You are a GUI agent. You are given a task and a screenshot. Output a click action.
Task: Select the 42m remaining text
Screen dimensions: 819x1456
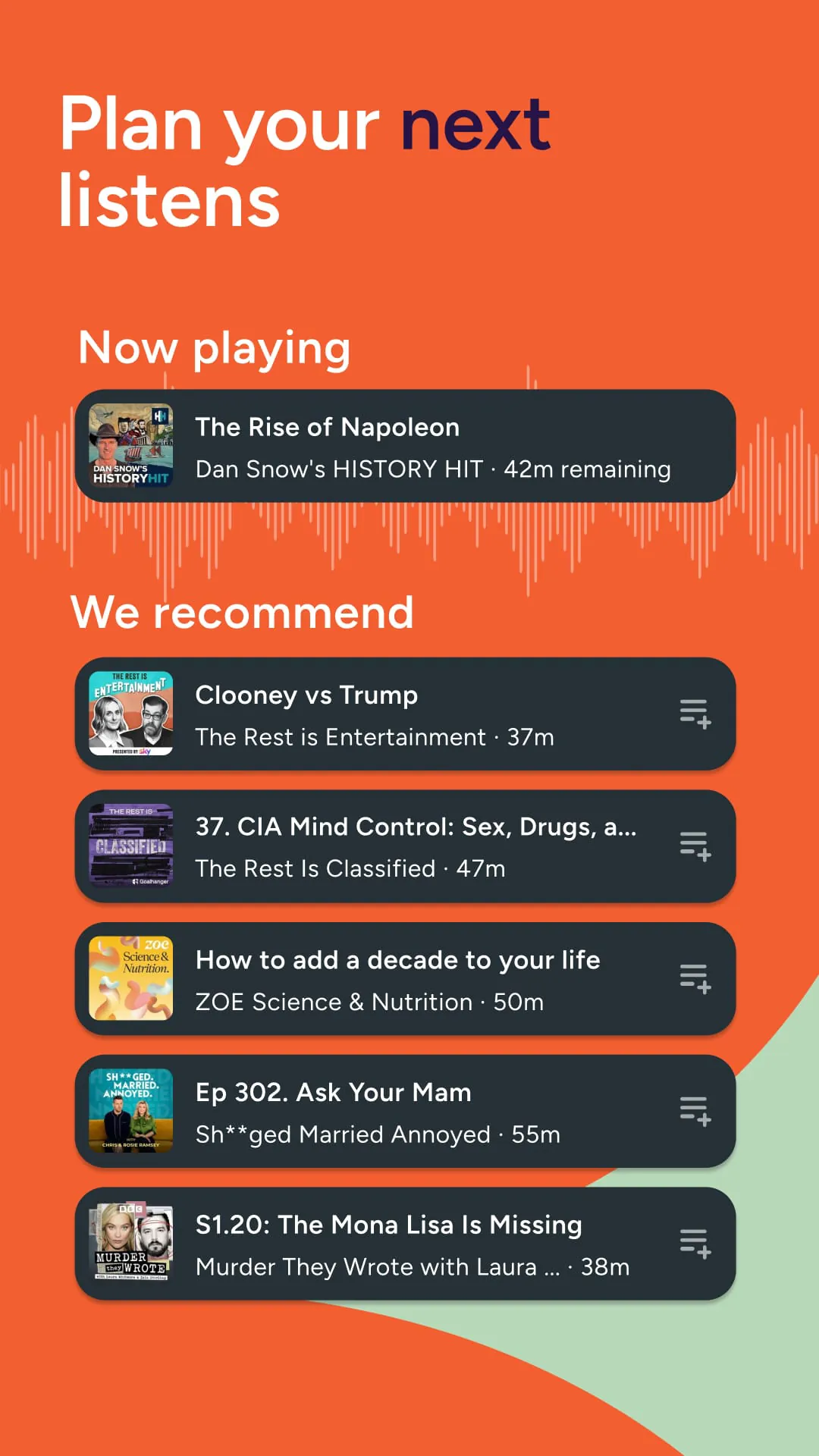tap(588, 469)
